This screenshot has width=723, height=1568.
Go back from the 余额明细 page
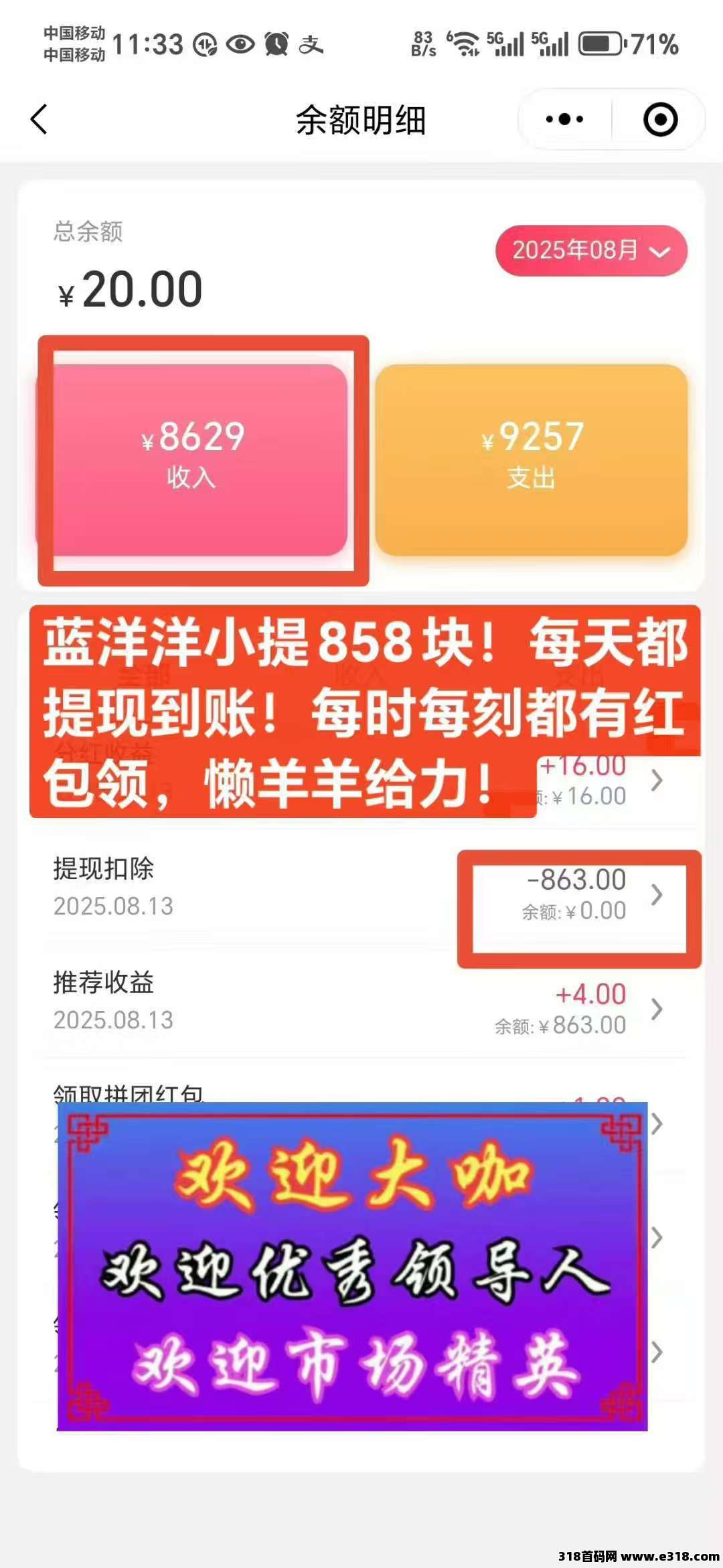(39, 120)
